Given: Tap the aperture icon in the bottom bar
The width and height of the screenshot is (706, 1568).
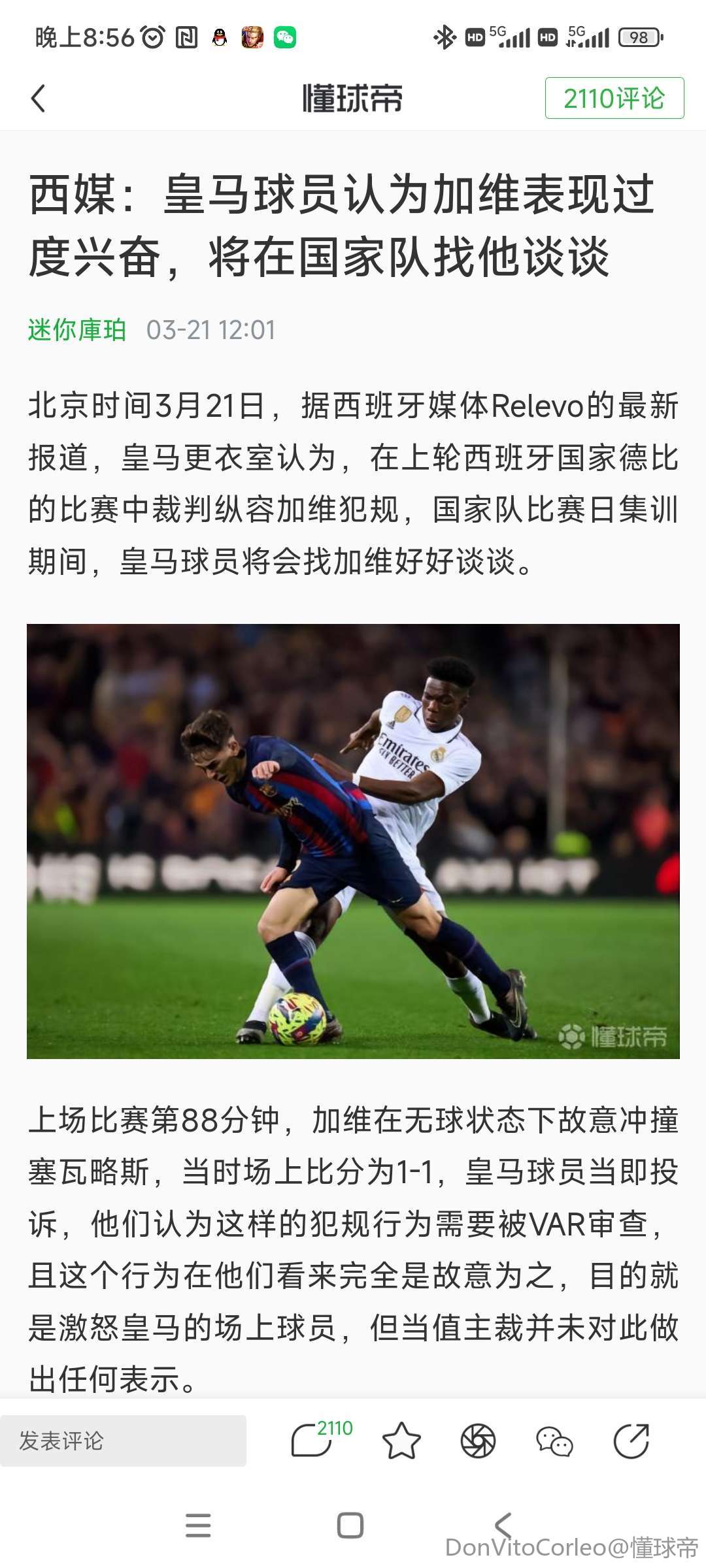Looking at the screenshot, I should pyautogui.click(x=478, y=1441).
